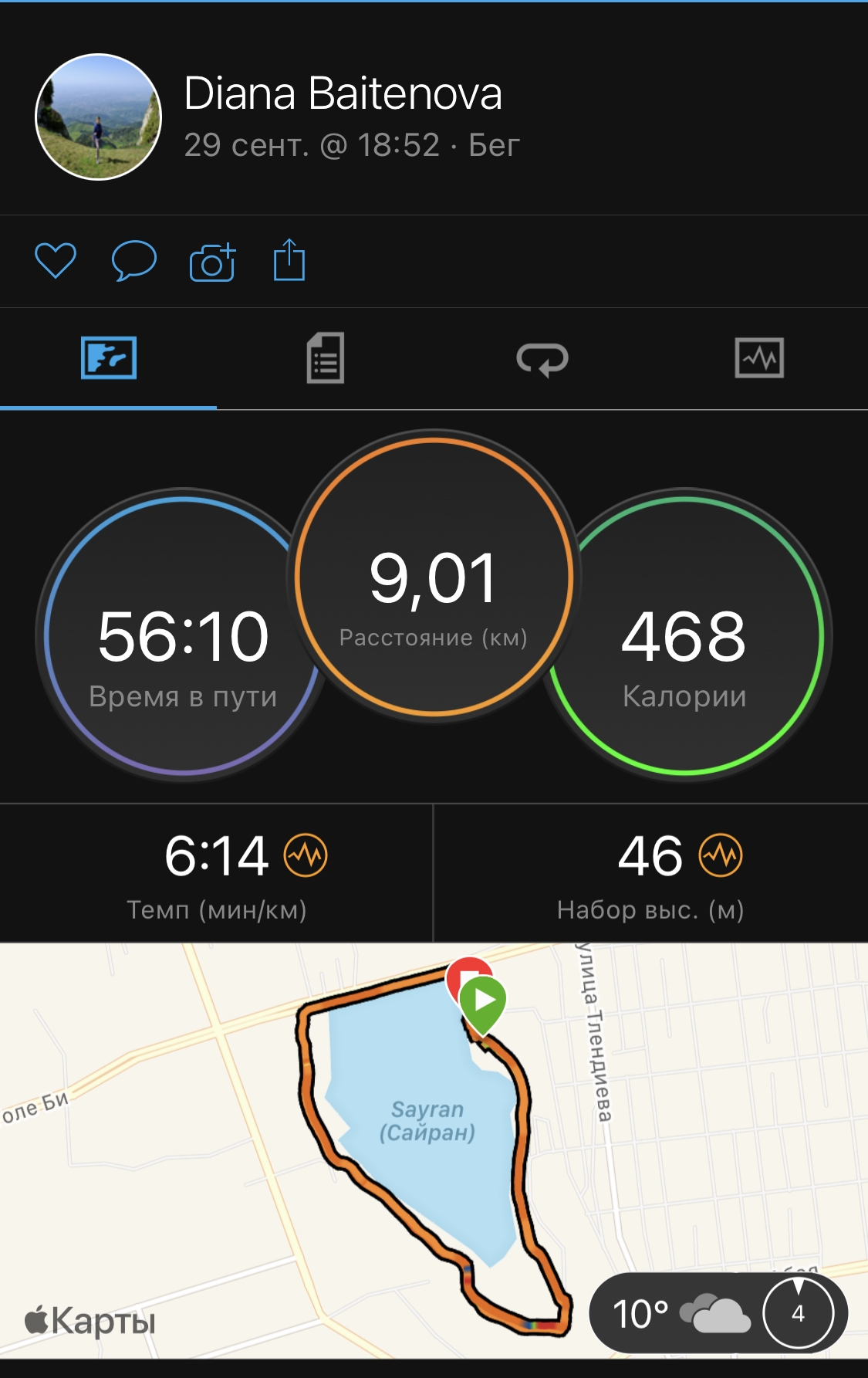
Task: Switch to the laps tab
Action: tap(542, 359)
